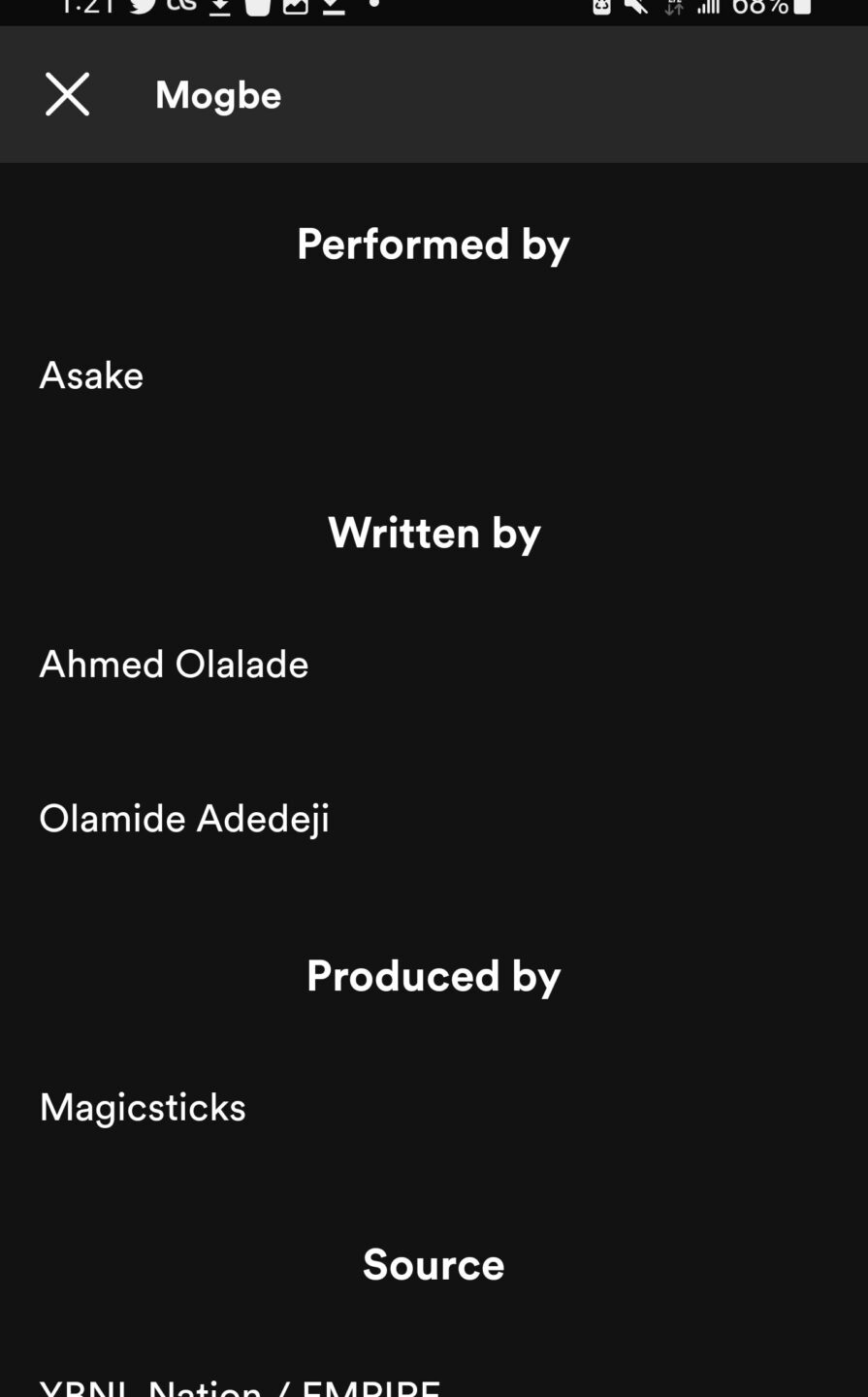Viewport: 868px width, 1397px height.
Task: Close the Mogbe song credits screen
Action: pyautogui.click(x=67, y=94)
